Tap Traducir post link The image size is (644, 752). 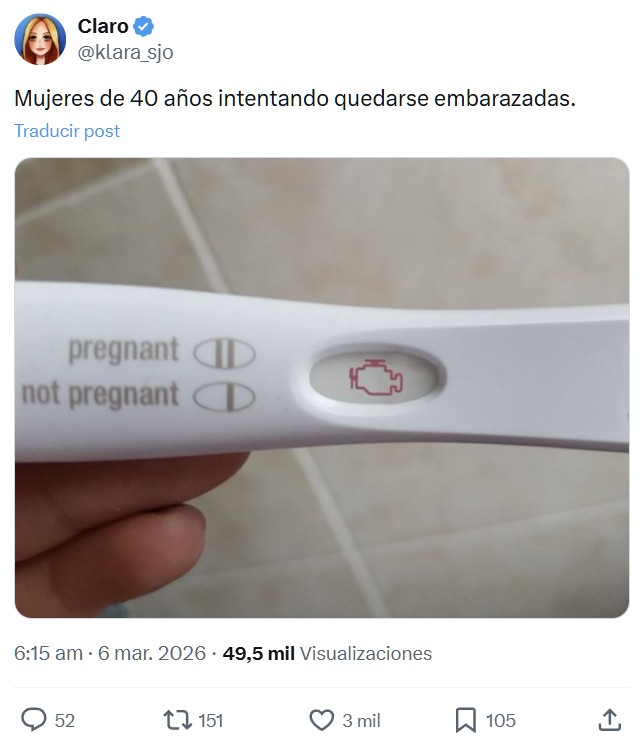coord(67,131)
